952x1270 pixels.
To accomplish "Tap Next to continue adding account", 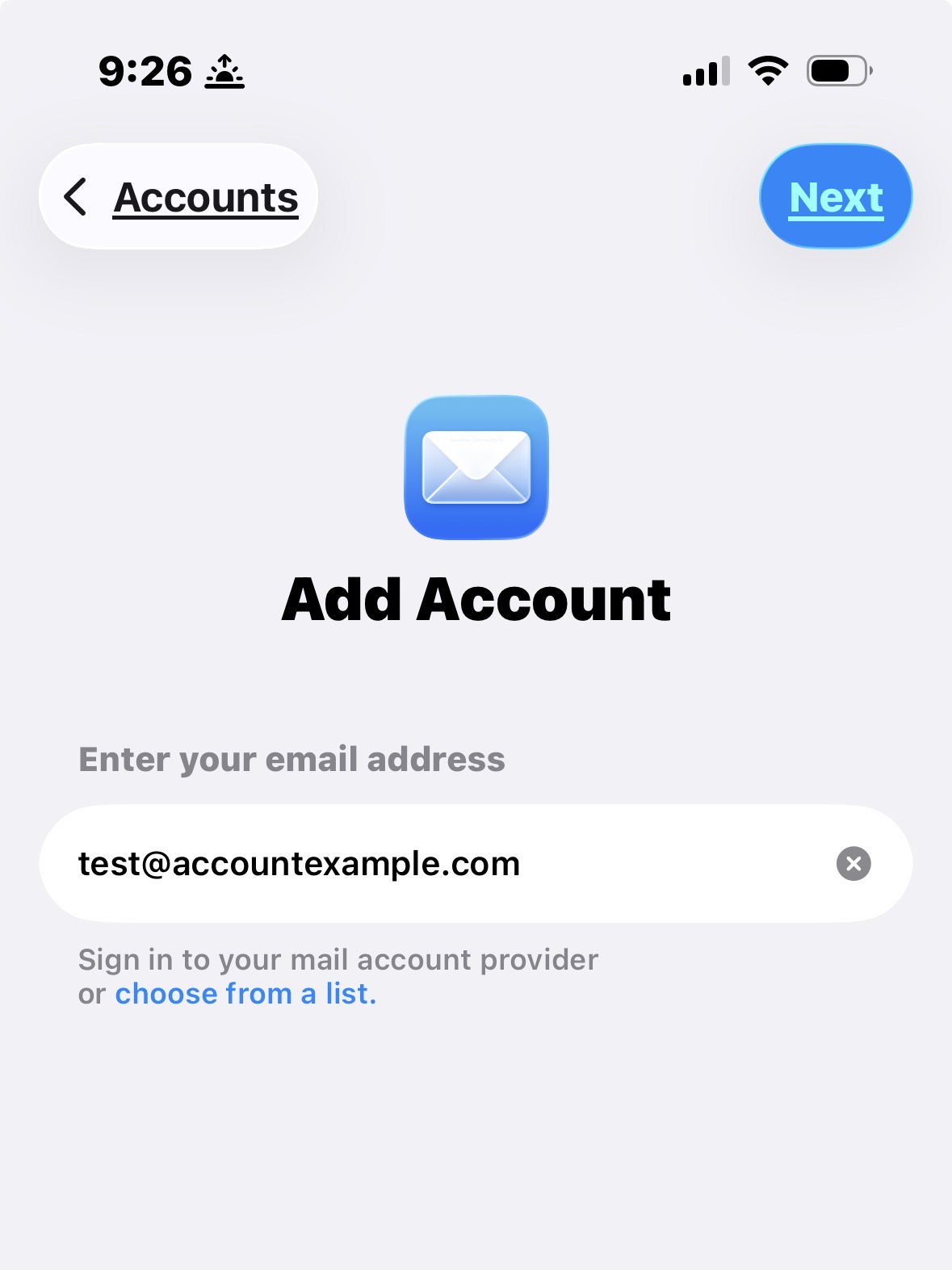I will tap(836, 197).
